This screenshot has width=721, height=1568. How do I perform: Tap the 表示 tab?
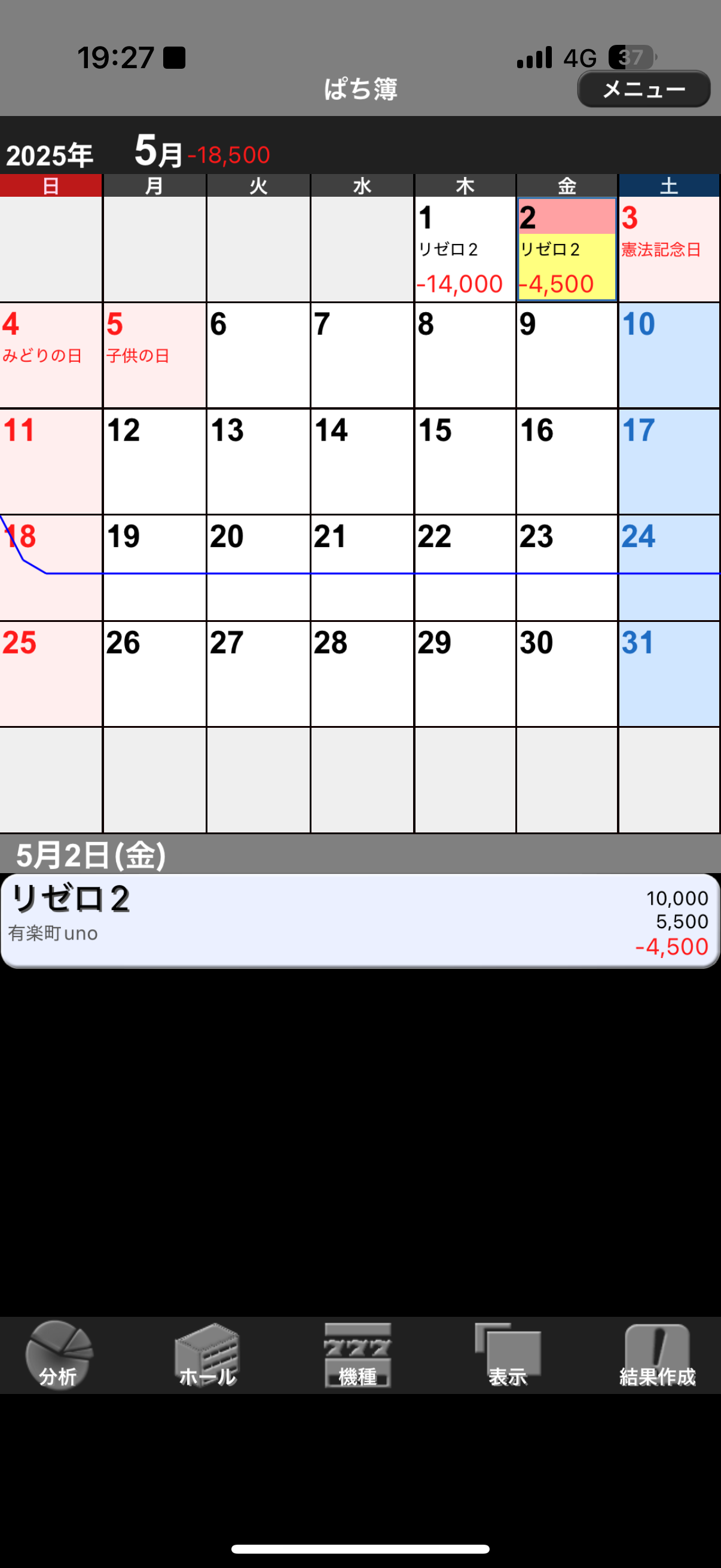click(508, 1355)
